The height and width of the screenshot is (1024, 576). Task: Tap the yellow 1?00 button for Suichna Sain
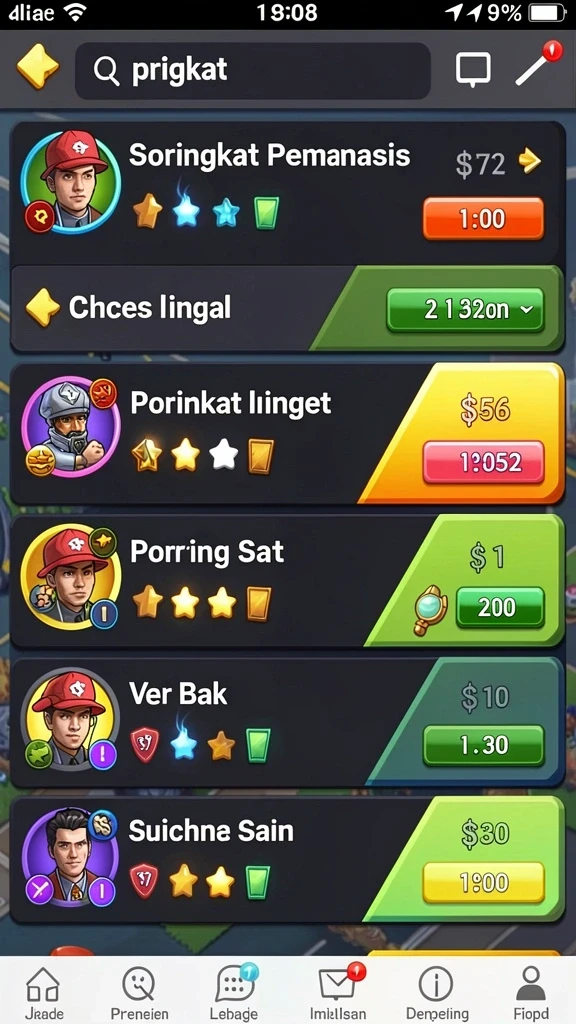tap(483, 882)
